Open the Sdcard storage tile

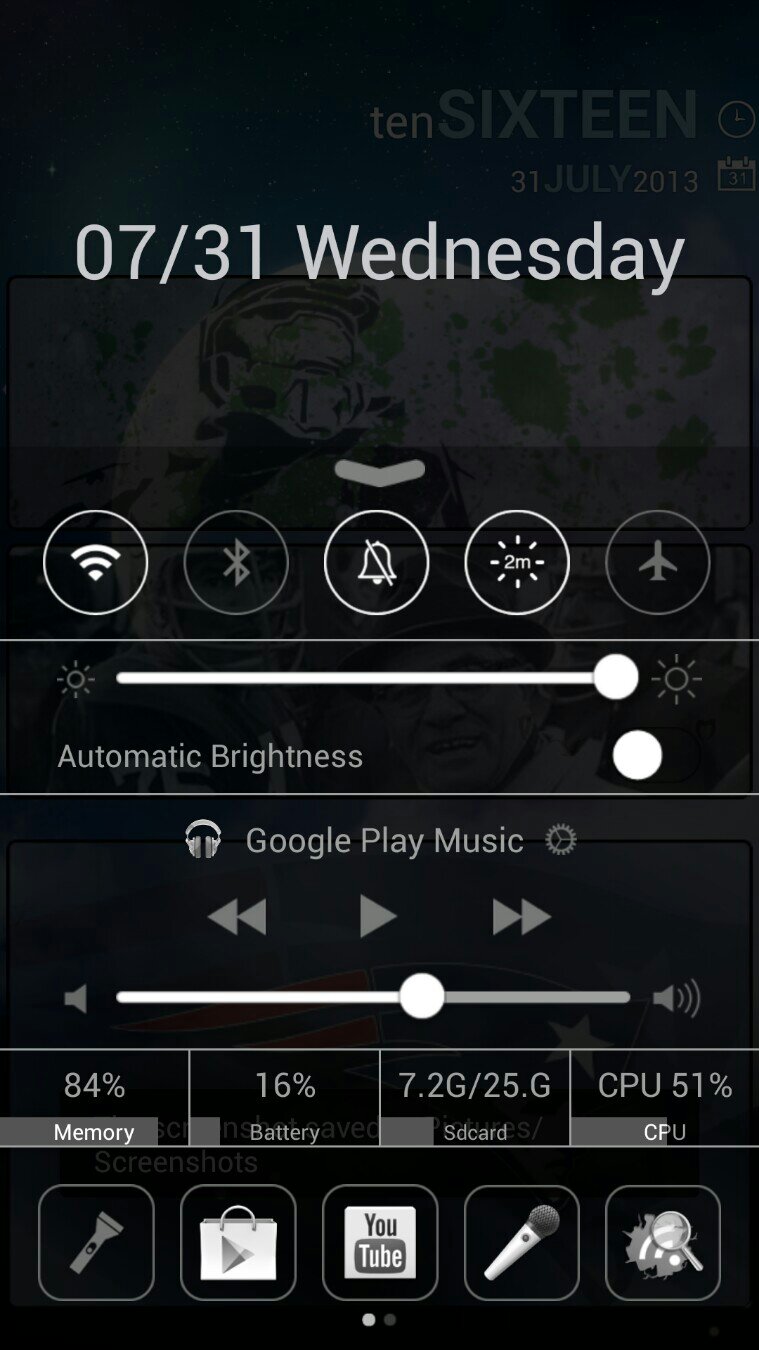tap(475, 1098)
